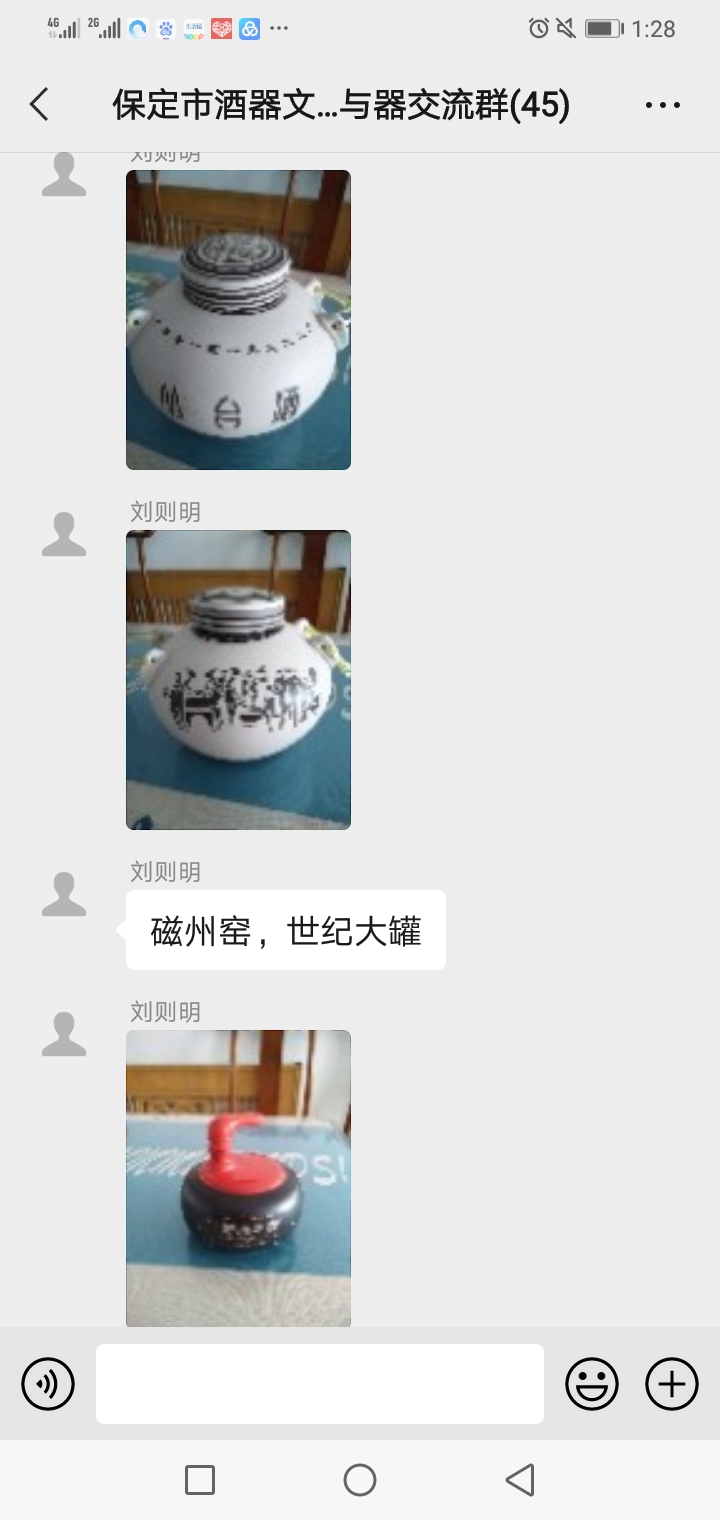This screenshot has height=1520, width=720.
Task: View the jar photo with black figures
Action: pos(238,680)
